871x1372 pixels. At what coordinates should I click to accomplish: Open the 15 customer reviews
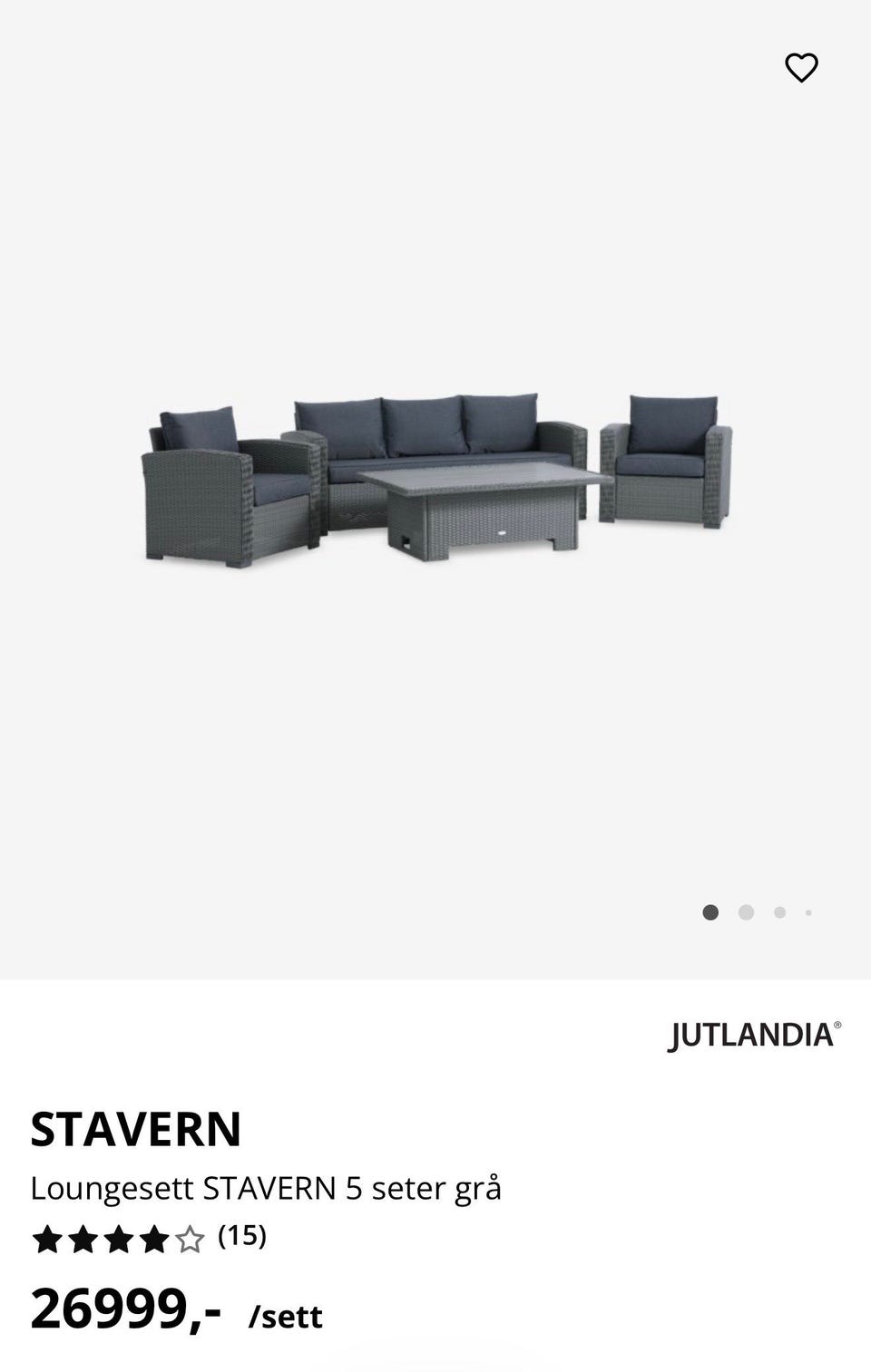tap(241, 1236)
